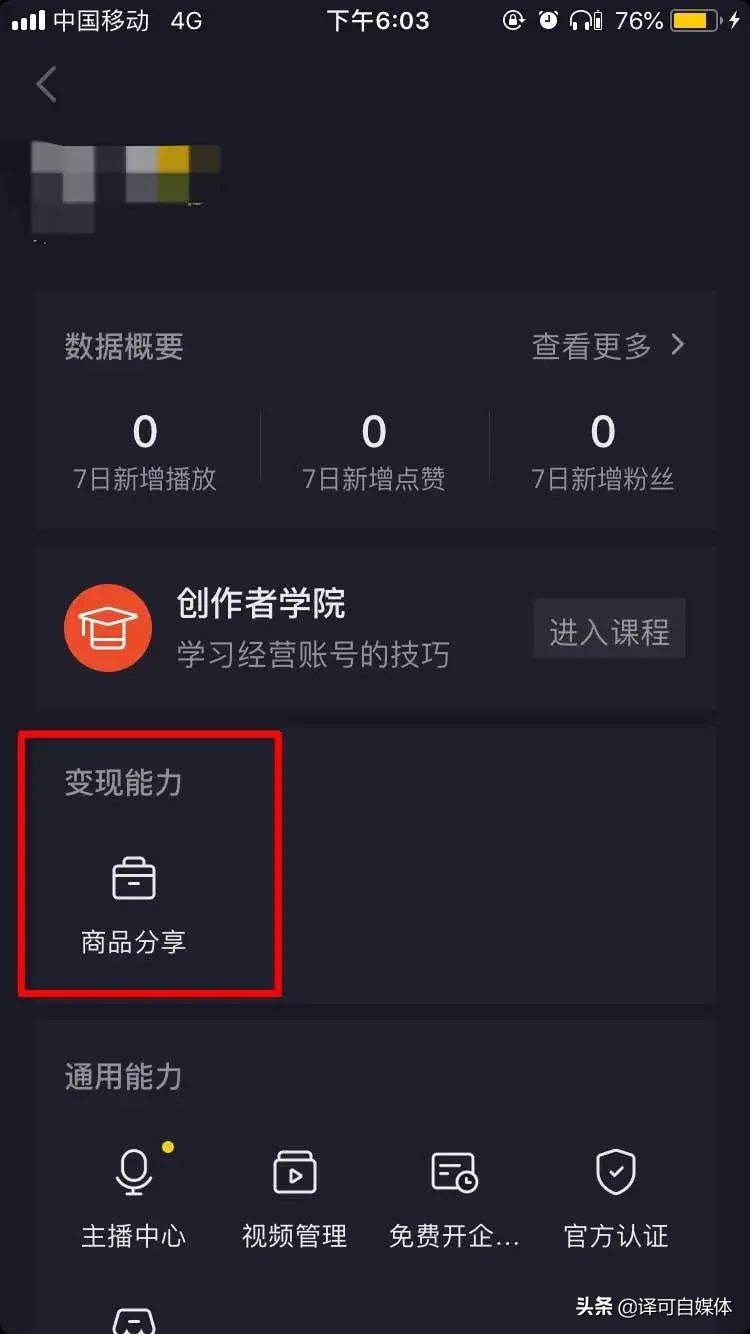
Task: Tap the 进入课程 button
Action: point(609,628)
